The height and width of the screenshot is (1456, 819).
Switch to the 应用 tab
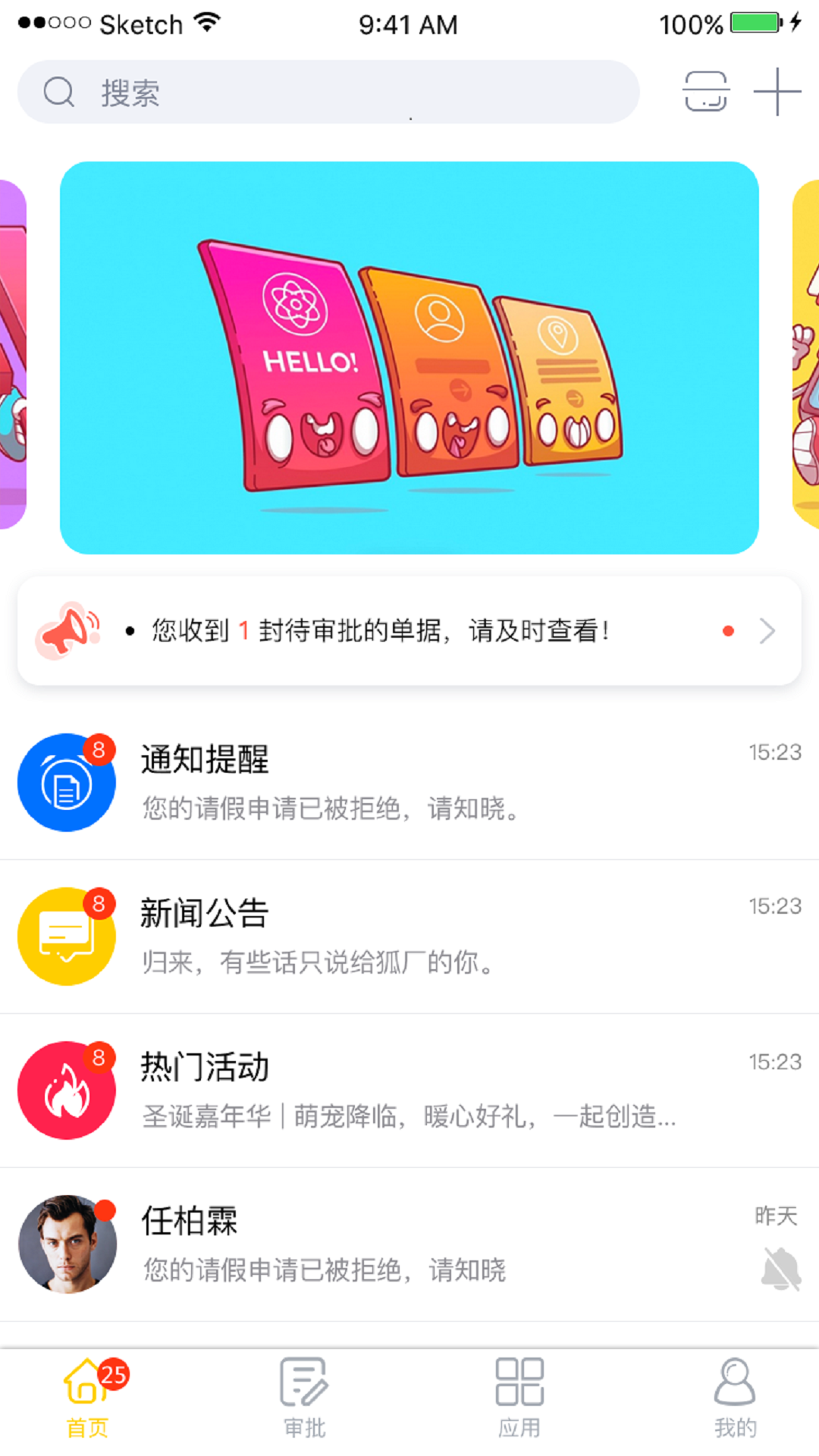point(519,1399)
